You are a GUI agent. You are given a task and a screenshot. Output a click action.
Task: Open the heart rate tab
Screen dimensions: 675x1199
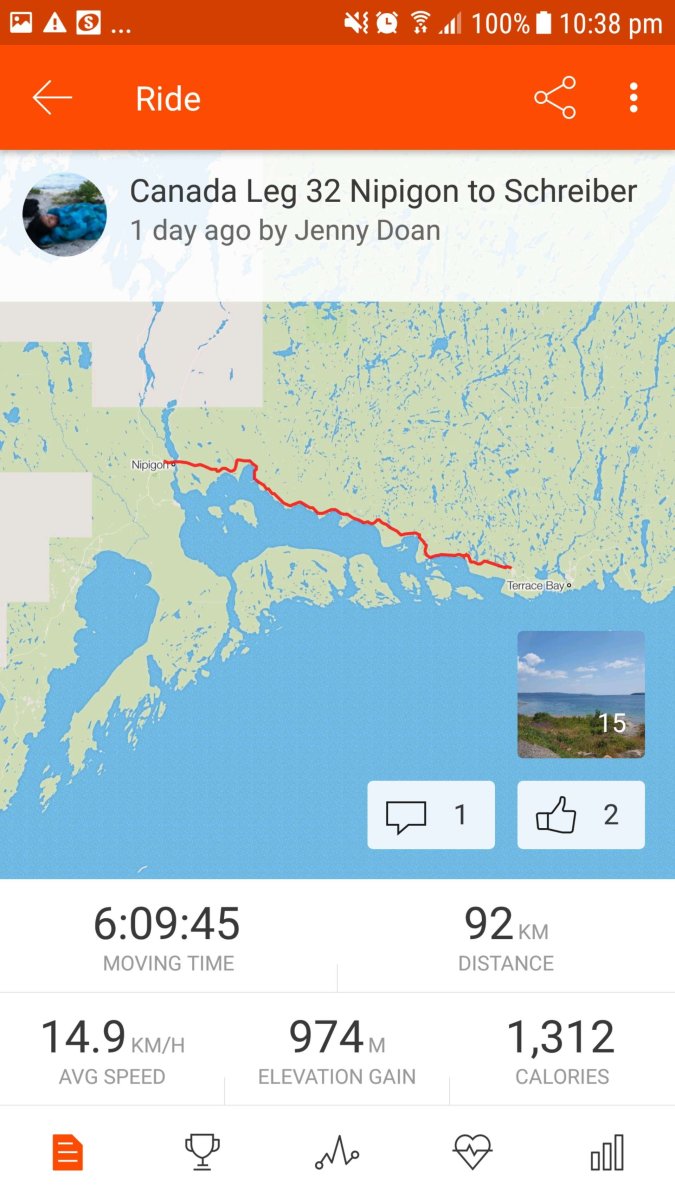pyautogui.click(x=472, y=1153)
